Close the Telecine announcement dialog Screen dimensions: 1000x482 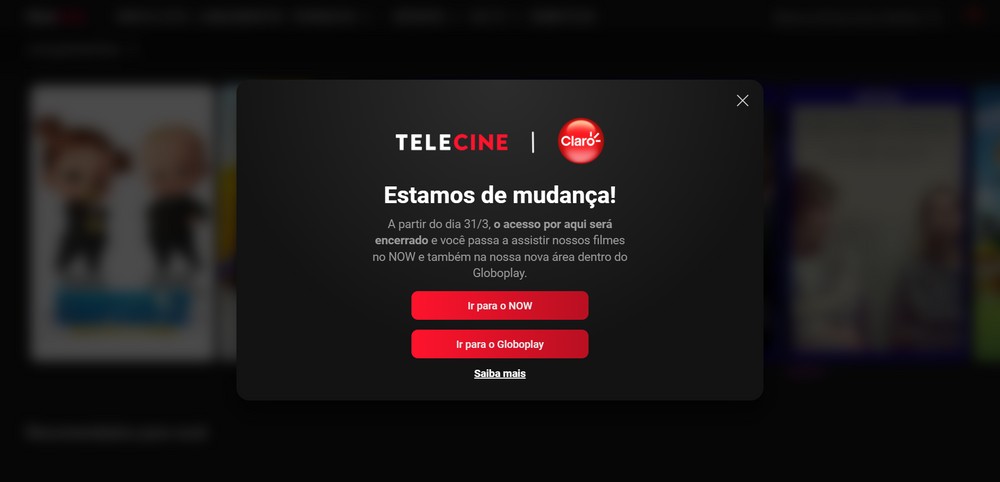click(x=742, y=101)
